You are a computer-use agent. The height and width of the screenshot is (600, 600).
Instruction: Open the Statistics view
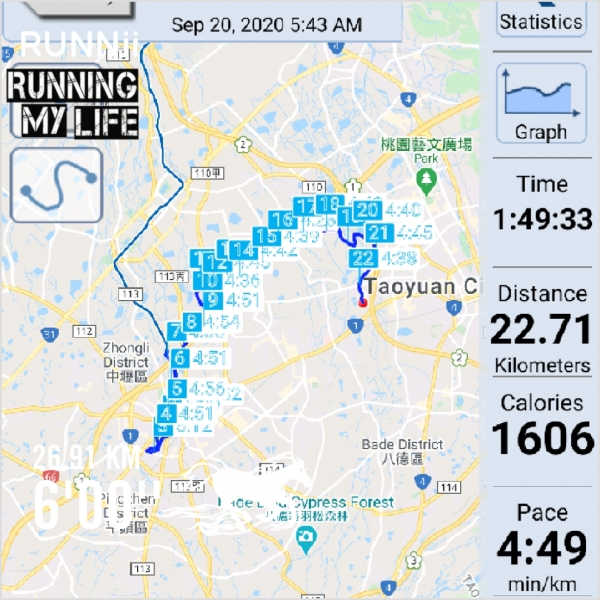[x=541, y=18]
